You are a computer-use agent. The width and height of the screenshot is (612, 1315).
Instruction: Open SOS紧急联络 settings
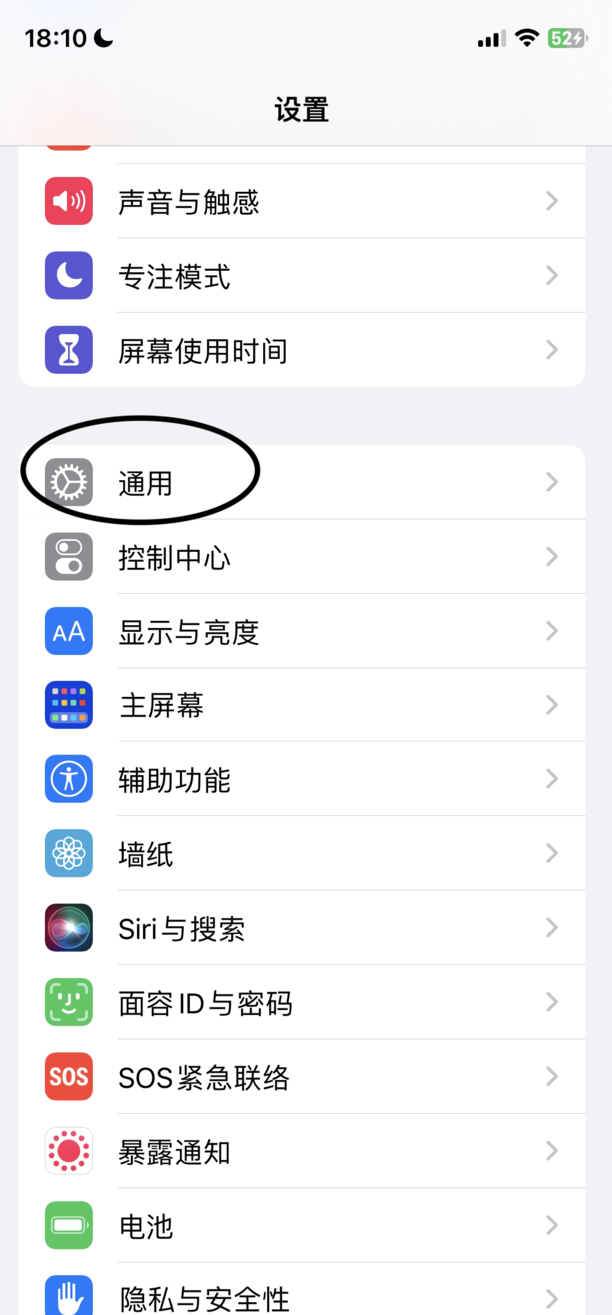coord(300,1077)
